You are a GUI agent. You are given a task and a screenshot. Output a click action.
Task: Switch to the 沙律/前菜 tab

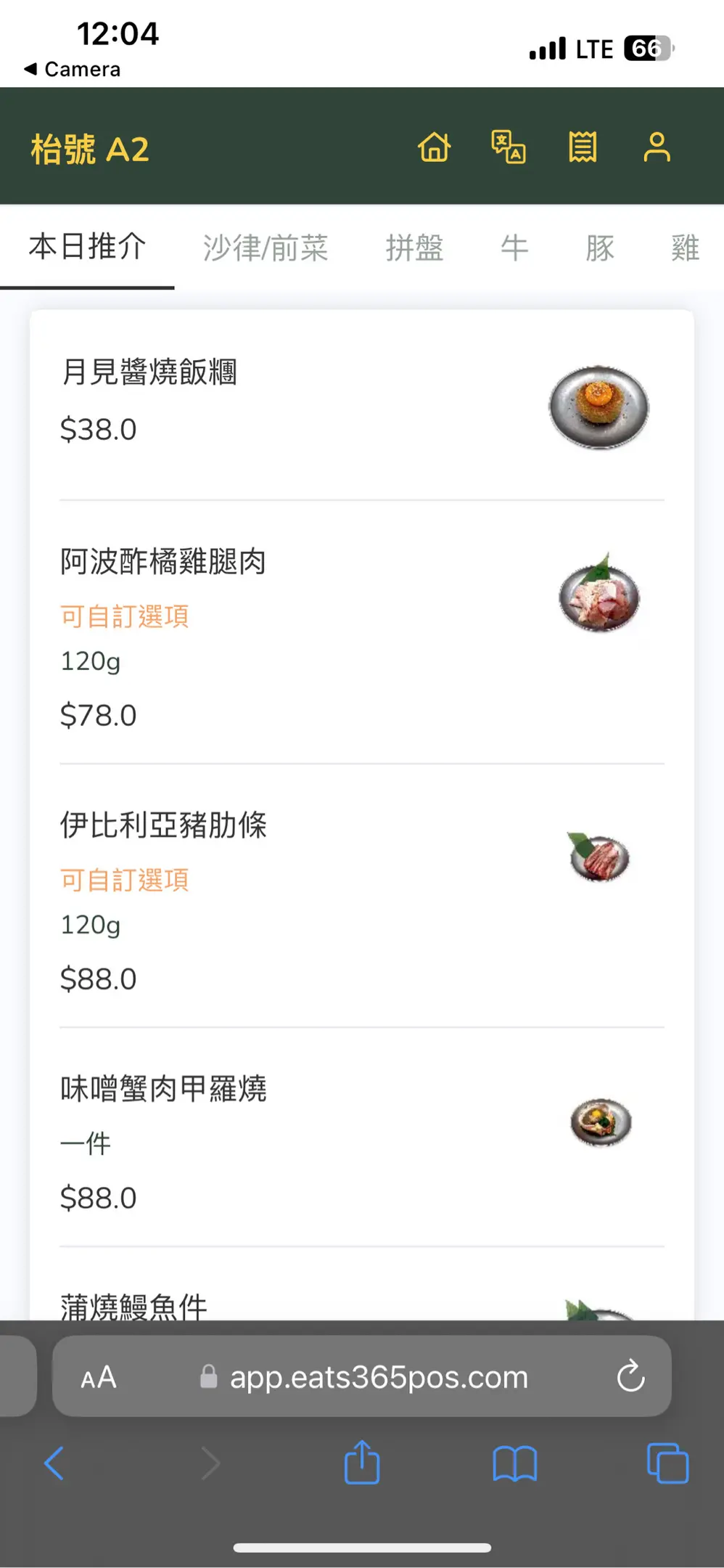pyautogui.click(x=266, y=248)
